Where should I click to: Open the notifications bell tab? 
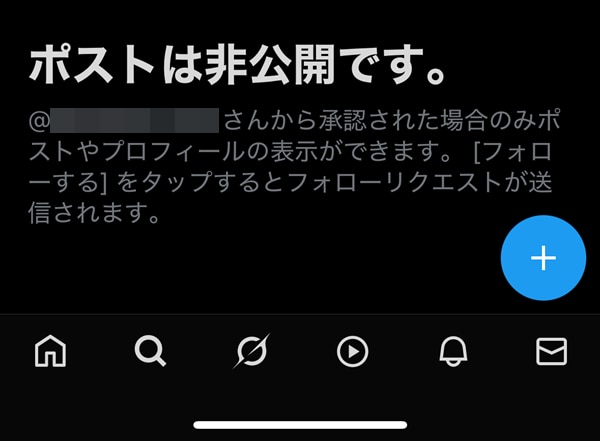click(453, 351)
